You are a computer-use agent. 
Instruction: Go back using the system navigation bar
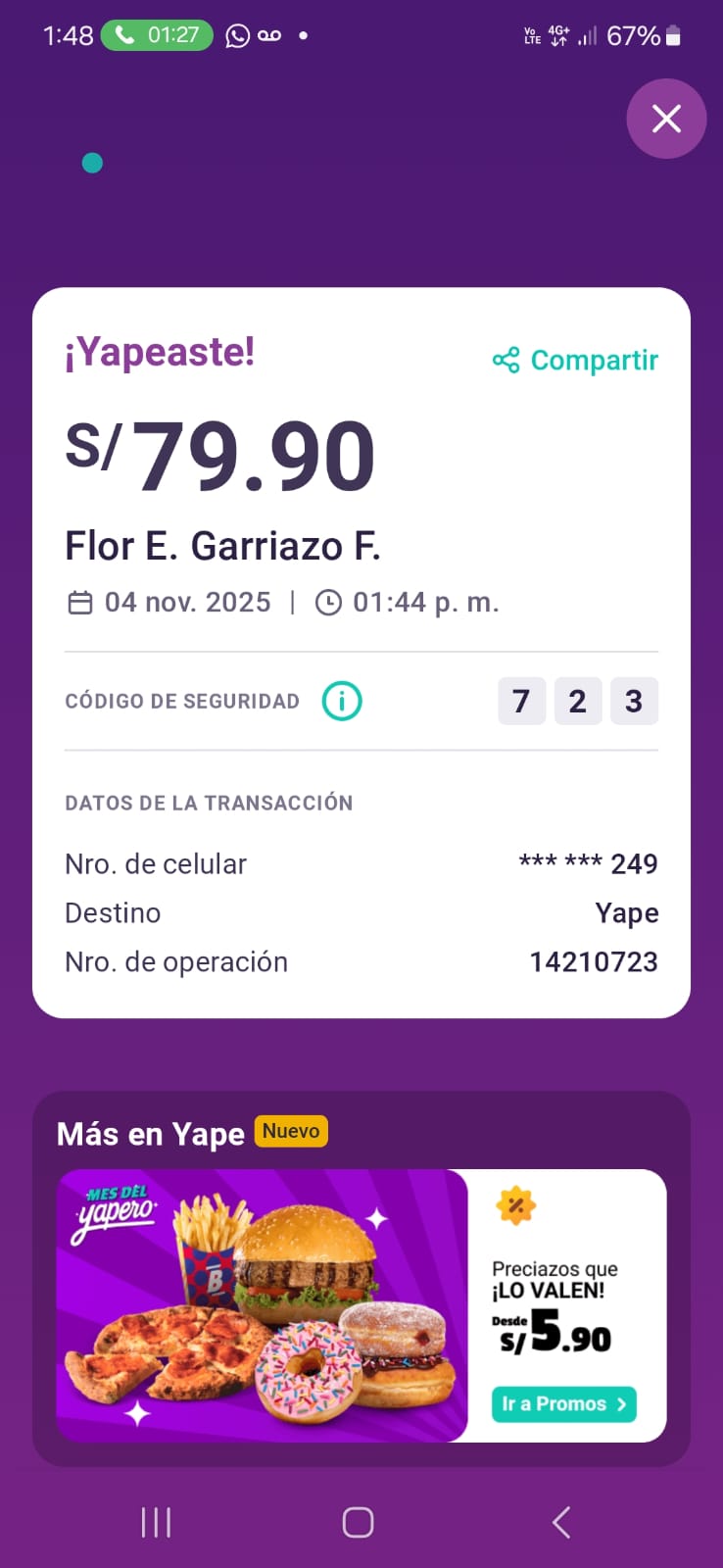pyautogui.click(x=560, y=1522)
